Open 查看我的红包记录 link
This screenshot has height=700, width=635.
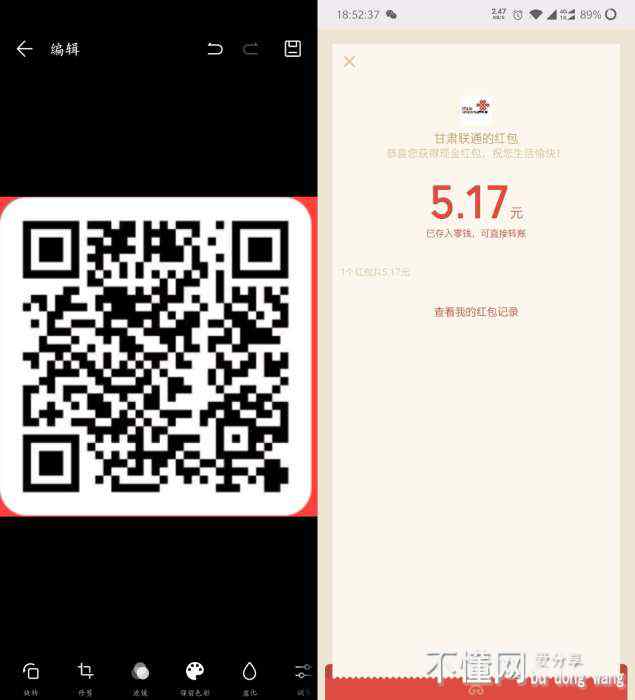click(x=476, y=312)
